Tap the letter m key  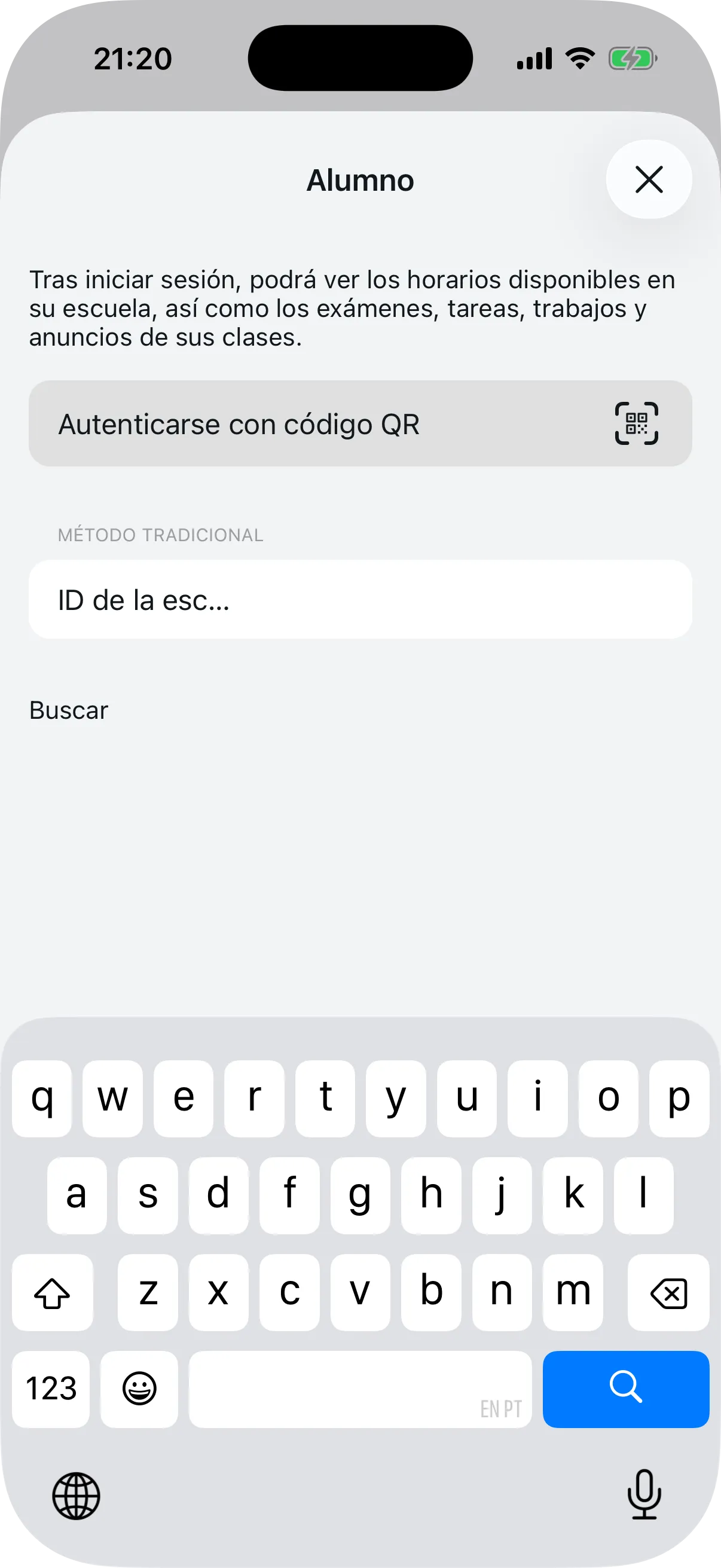pos(572,1292)
